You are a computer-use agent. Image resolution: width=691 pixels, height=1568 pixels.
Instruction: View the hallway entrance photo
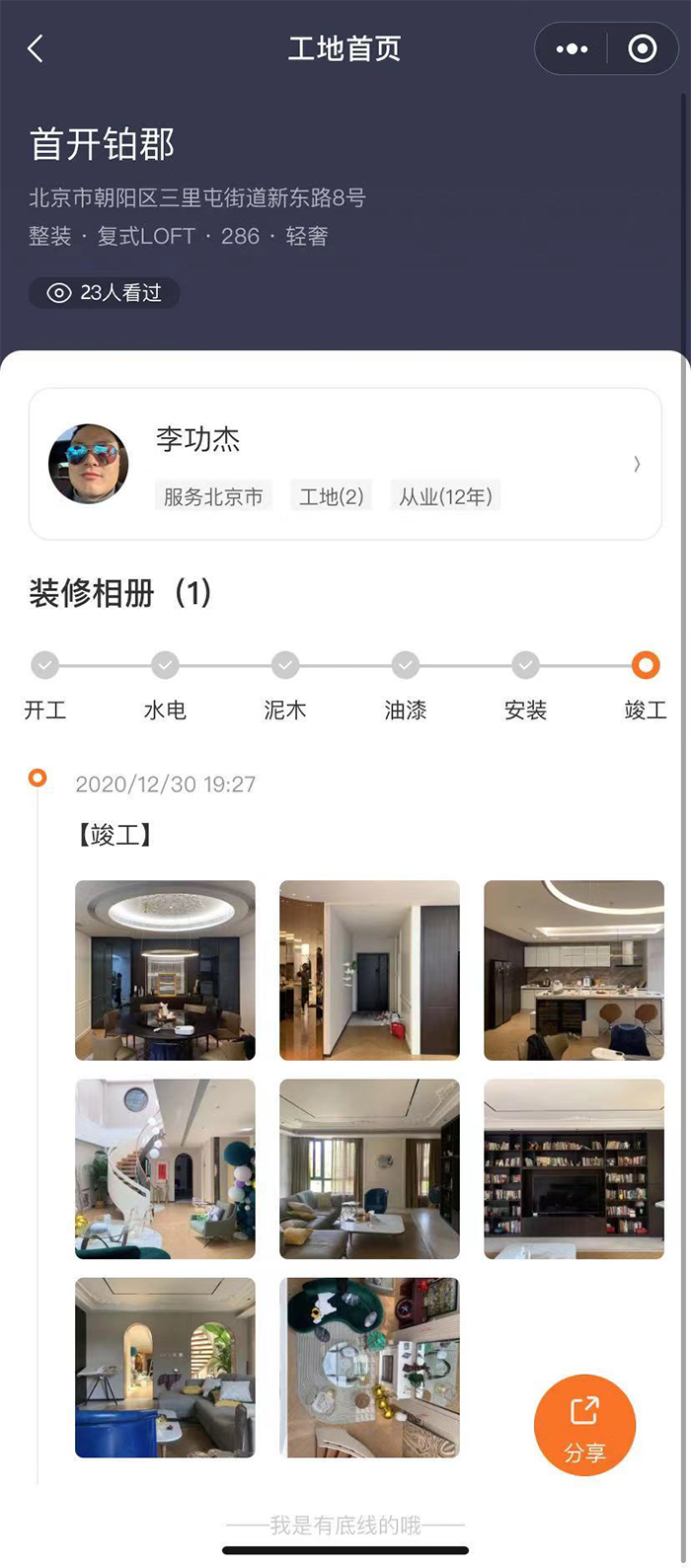click(369, 970)
